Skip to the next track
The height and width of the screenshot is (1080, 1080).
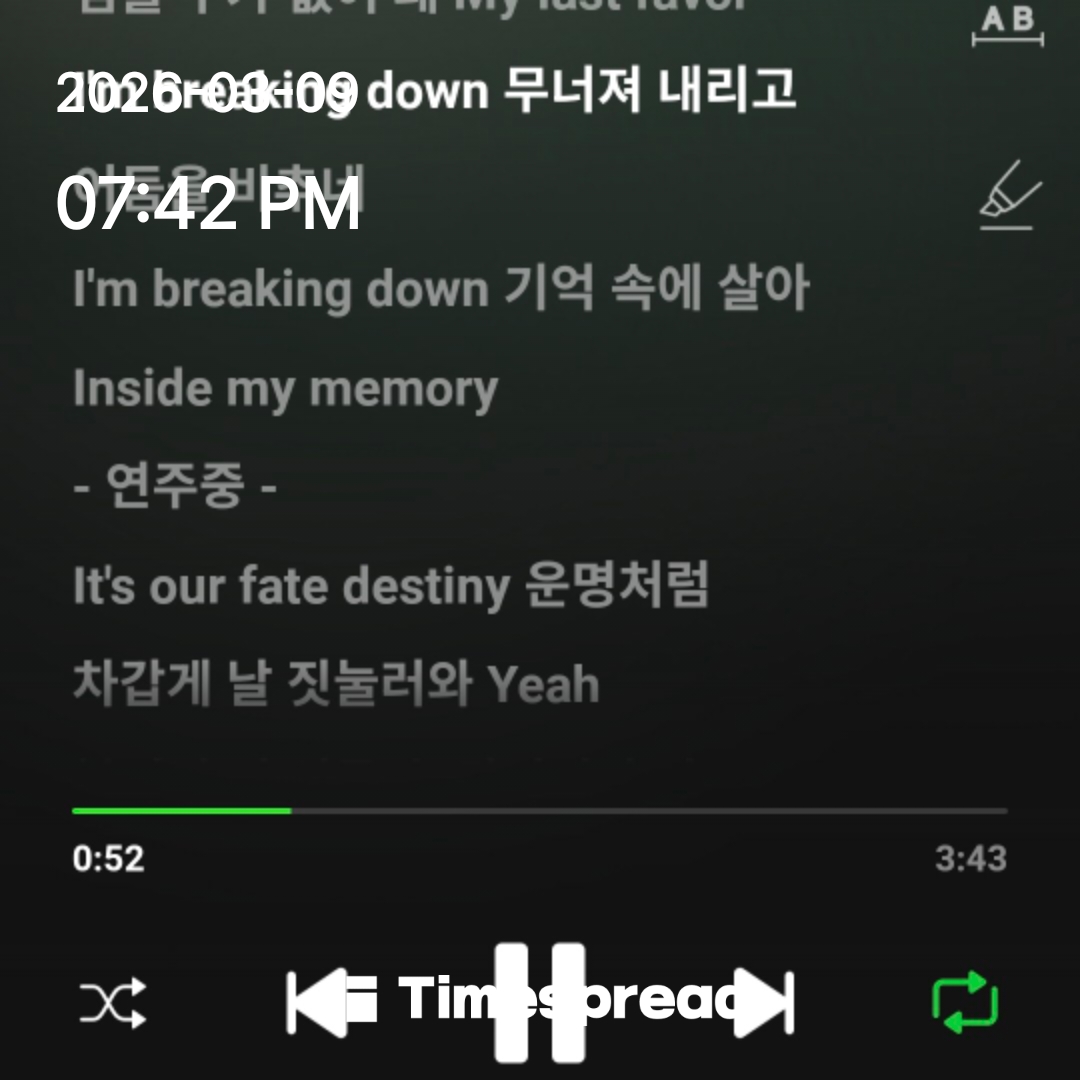click(764, 1002)
